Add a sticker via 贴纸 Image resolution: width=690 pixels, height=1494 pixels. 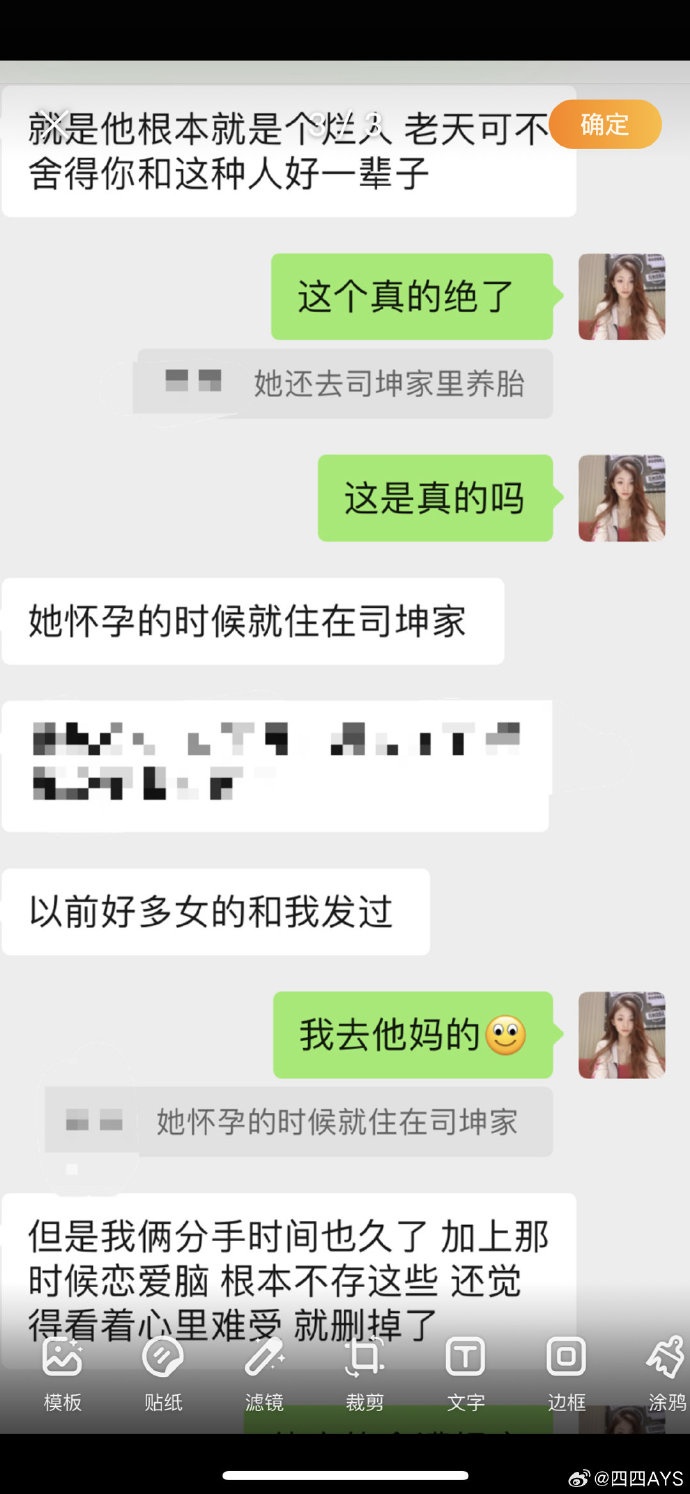click(163, 1372)
